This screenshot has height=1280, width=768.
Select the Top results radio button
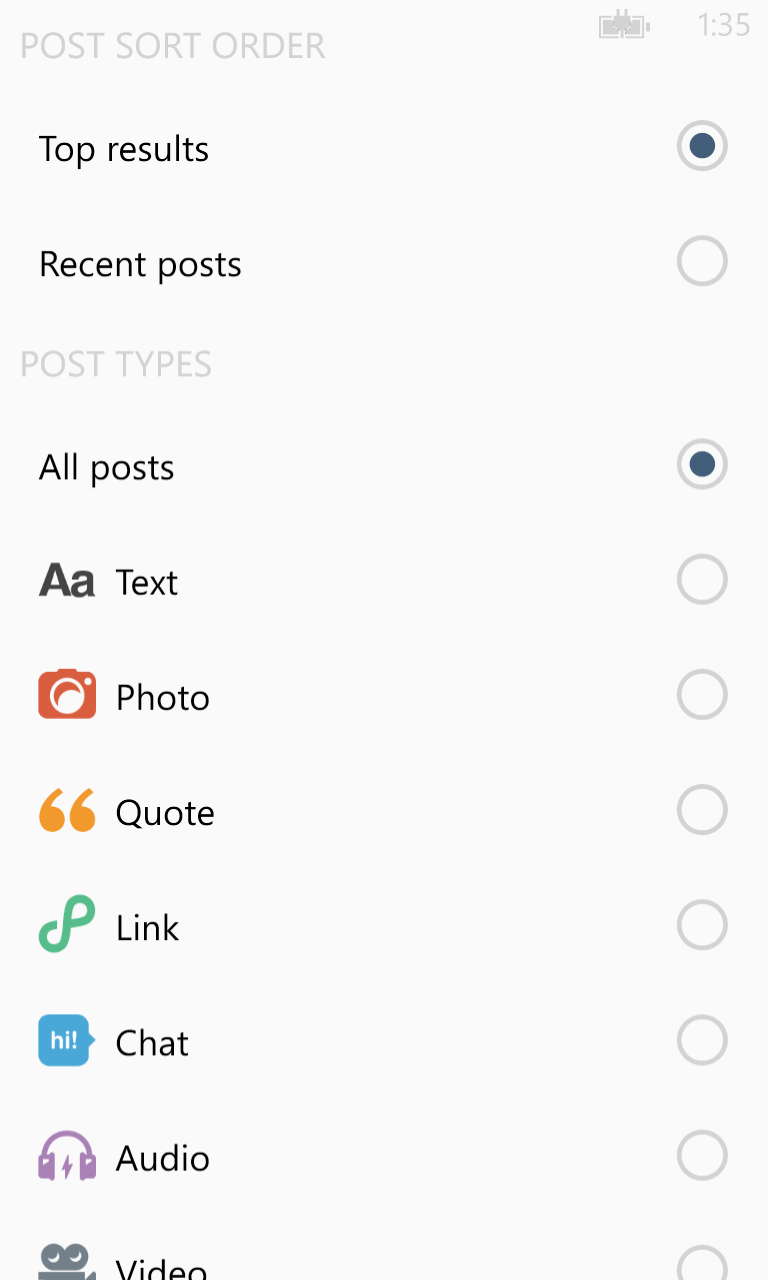click(x=701, y=145)
